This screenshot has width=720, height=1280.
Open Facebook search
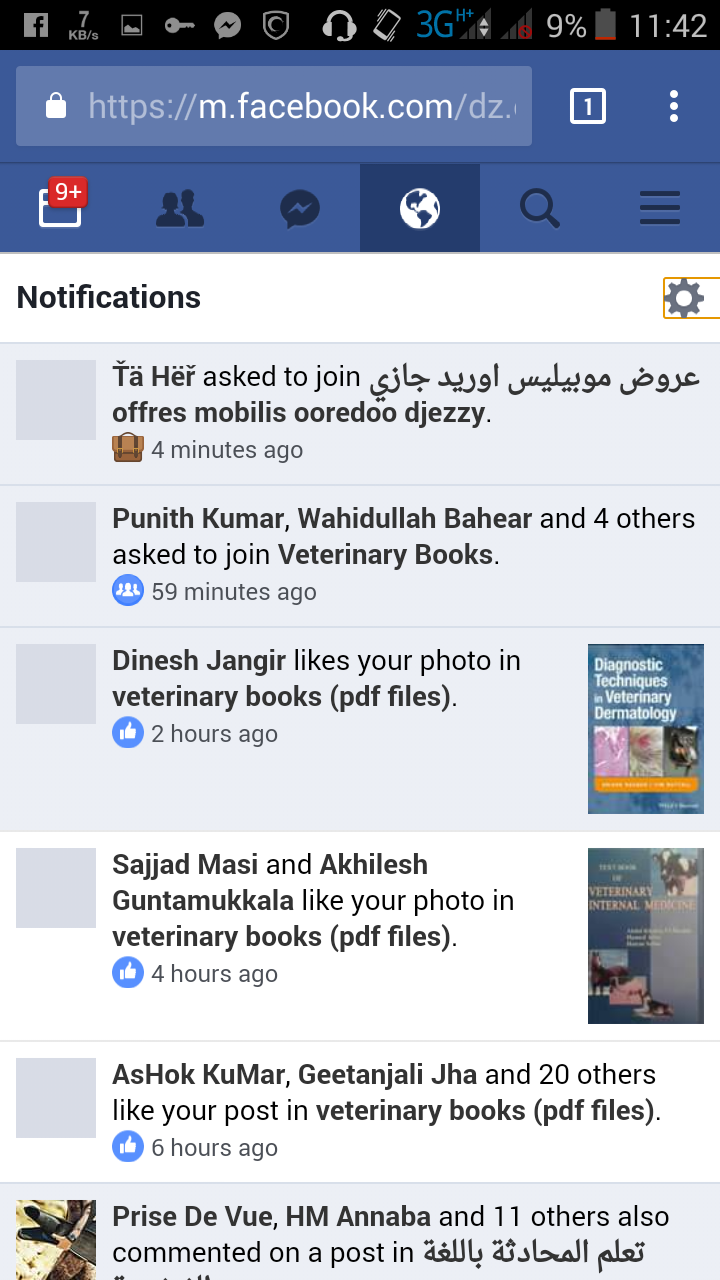(x=540, y=208)
